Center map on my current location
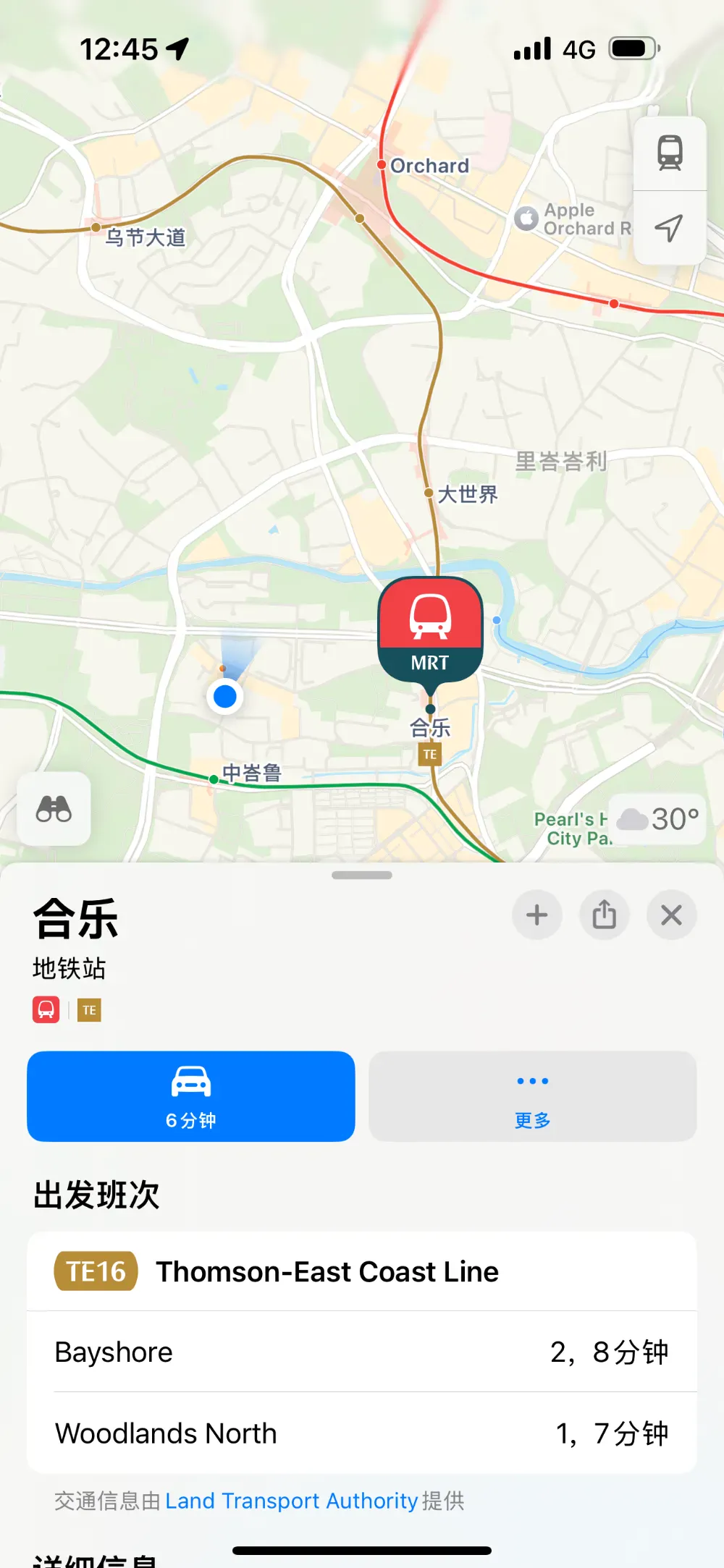Screen dimensions: 724x1568 click(x=670, y=229)
